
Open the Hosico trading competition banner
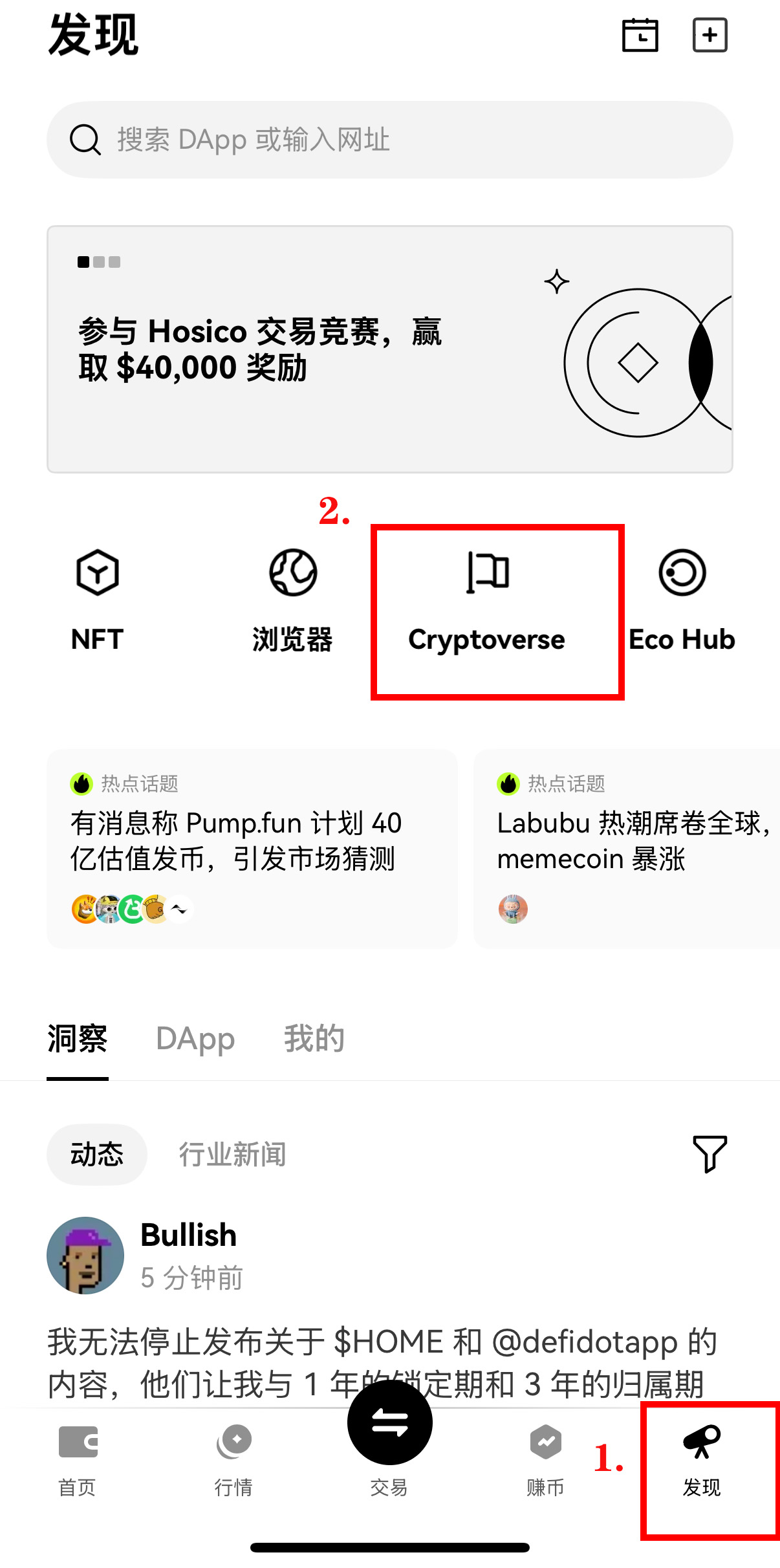389,349
